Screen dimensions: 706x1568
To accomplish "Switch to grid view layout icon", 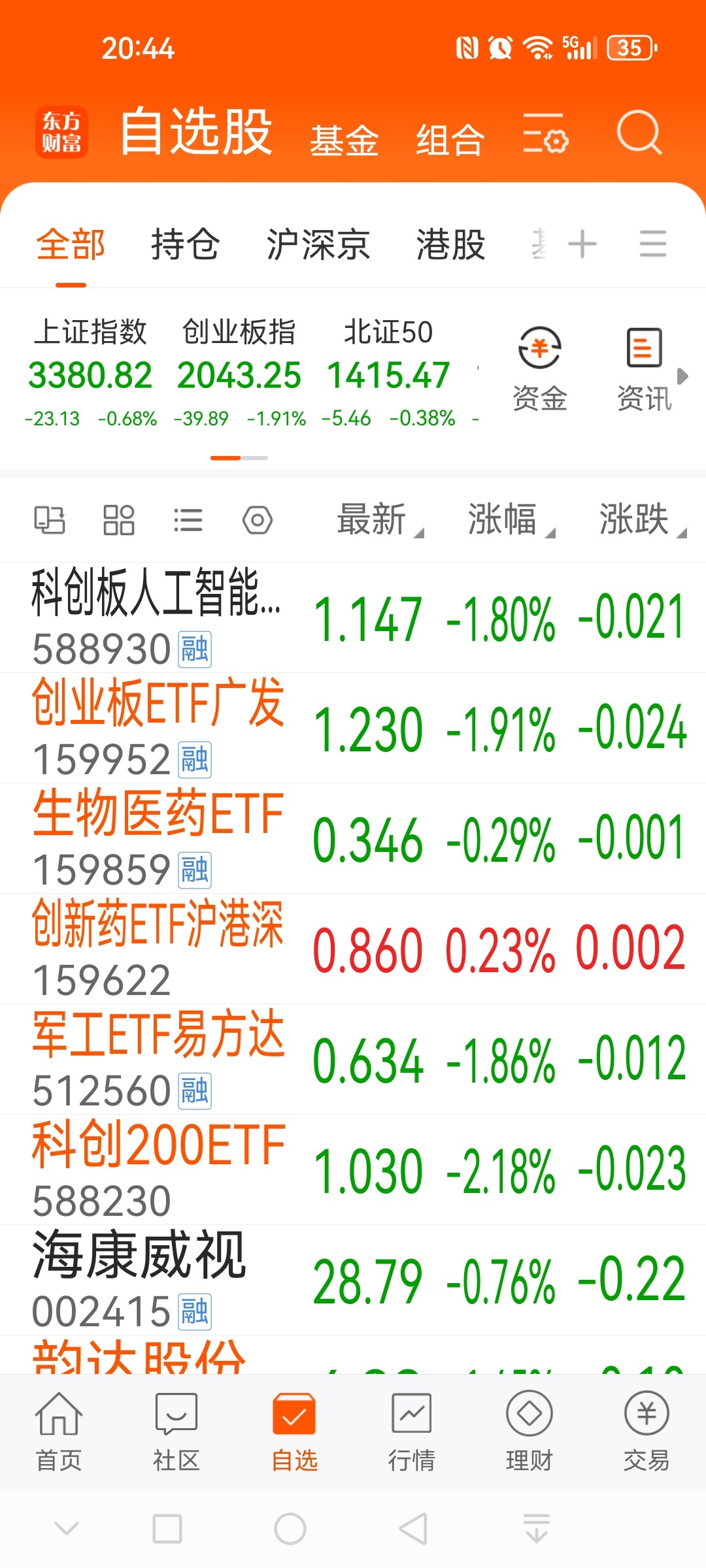I will pos(119,521).
